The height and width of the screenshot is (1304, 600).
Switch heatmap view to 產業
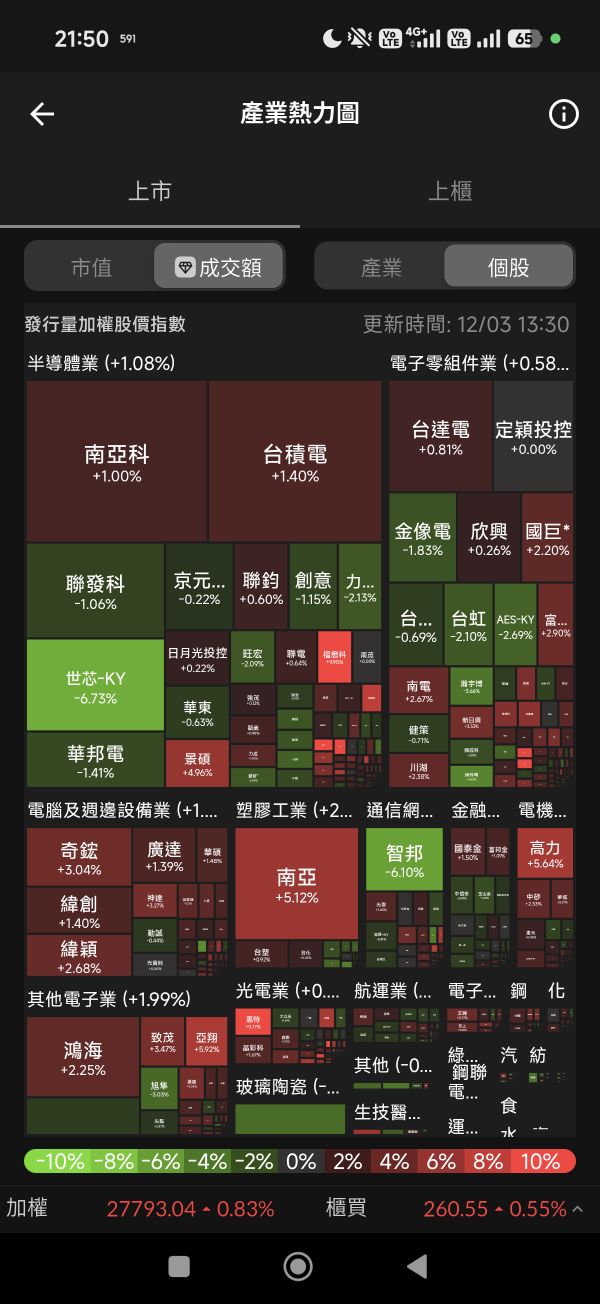tap(381, 267)
